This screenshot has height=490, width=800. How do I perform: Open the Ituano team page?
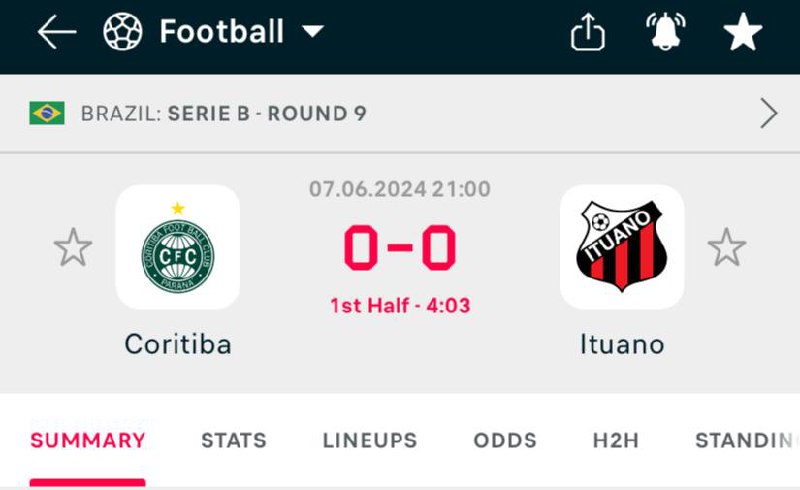point(622,248)
